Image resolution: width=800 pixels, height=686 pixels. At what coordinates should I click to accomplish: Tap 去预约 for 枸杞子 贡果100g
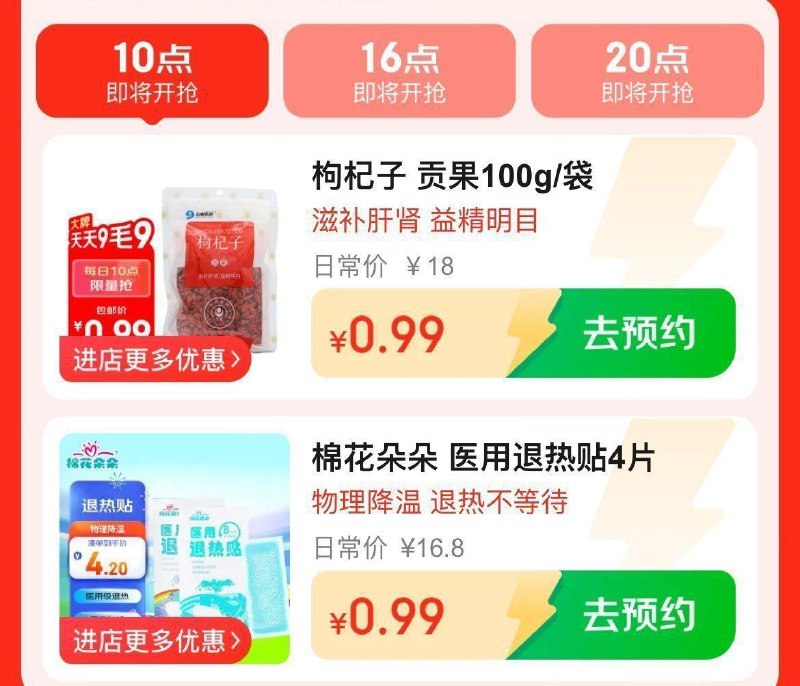point(638,334)
